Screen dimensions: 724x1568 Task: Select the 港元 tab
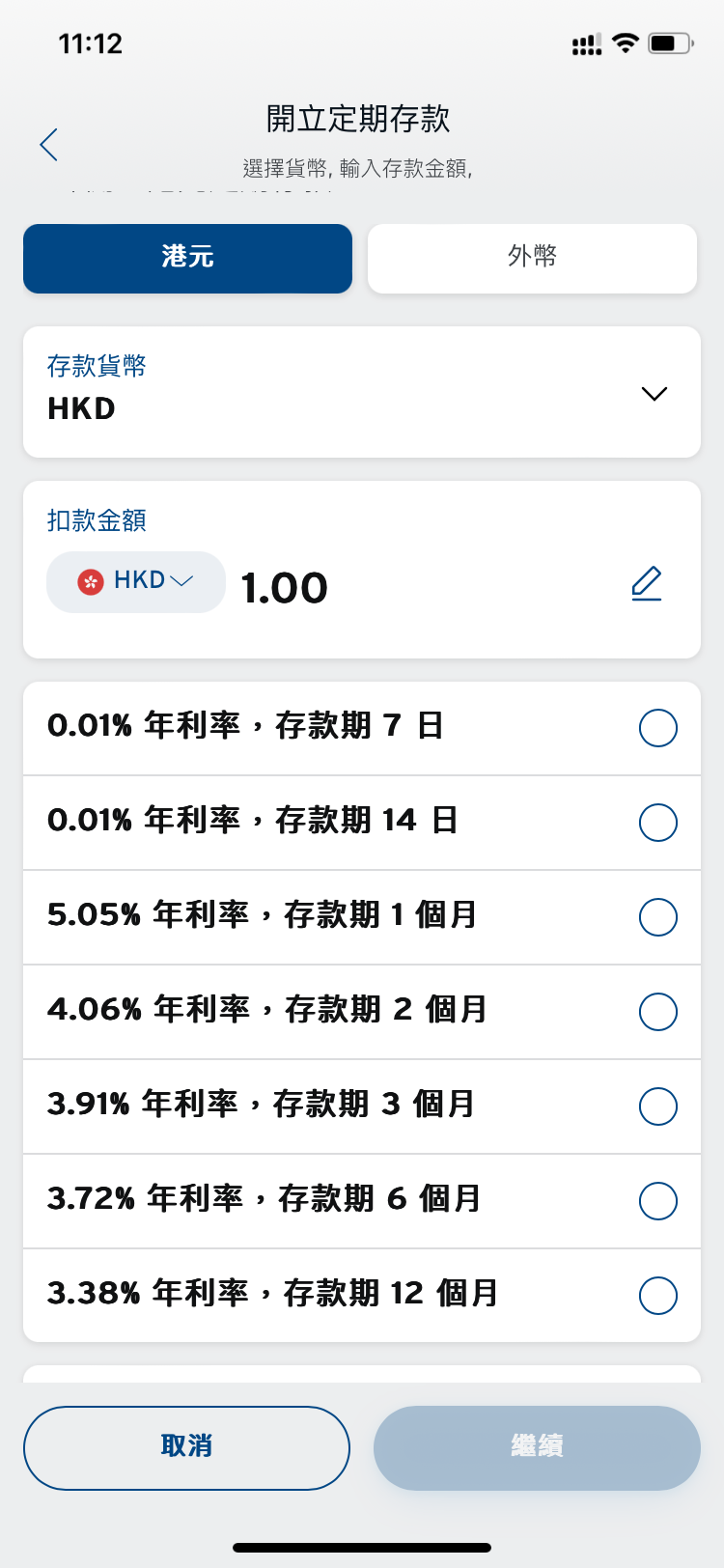(187, 258)
